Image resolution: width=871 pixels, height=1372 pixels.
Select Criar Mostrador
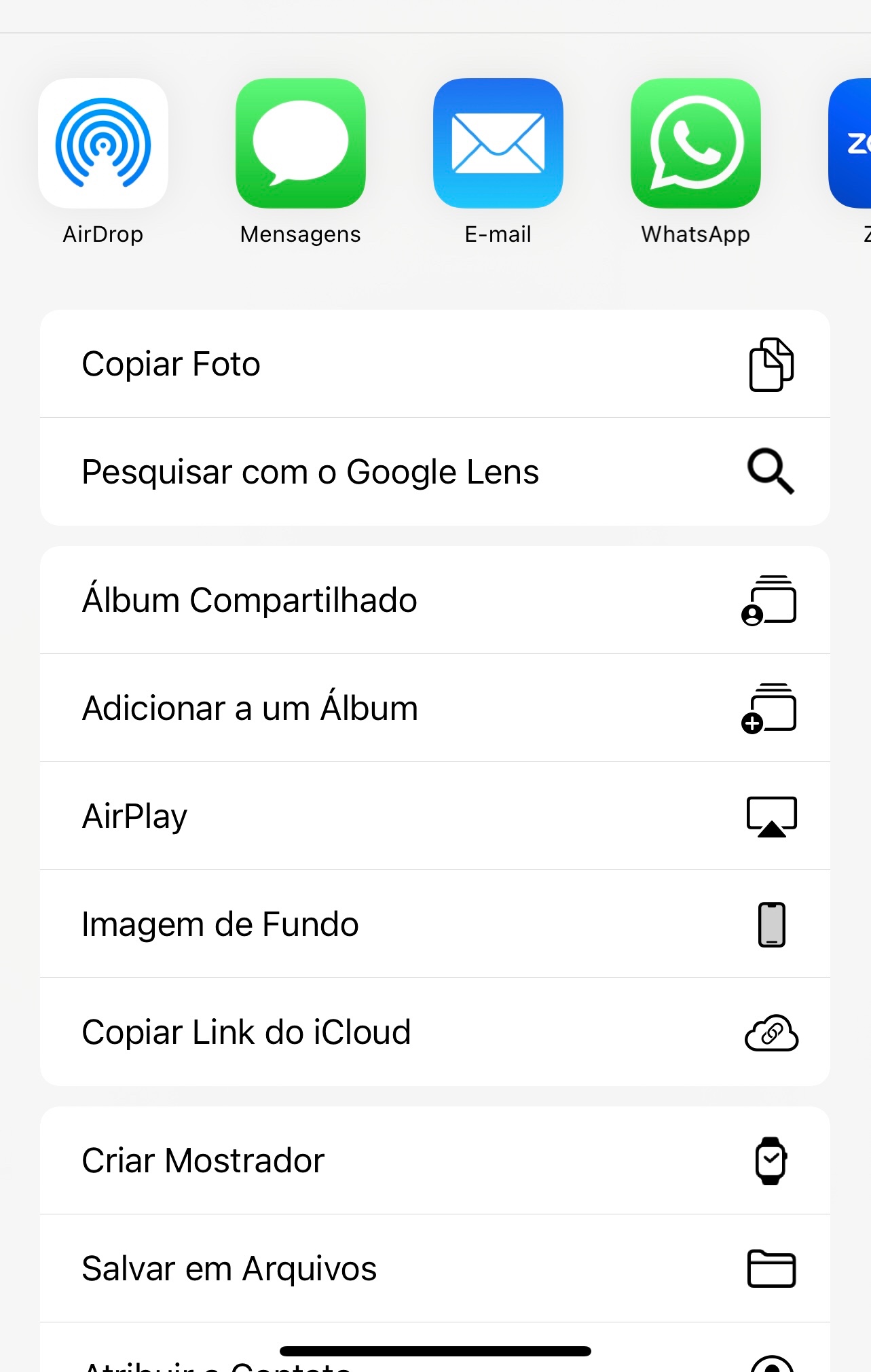(434, 1161)
